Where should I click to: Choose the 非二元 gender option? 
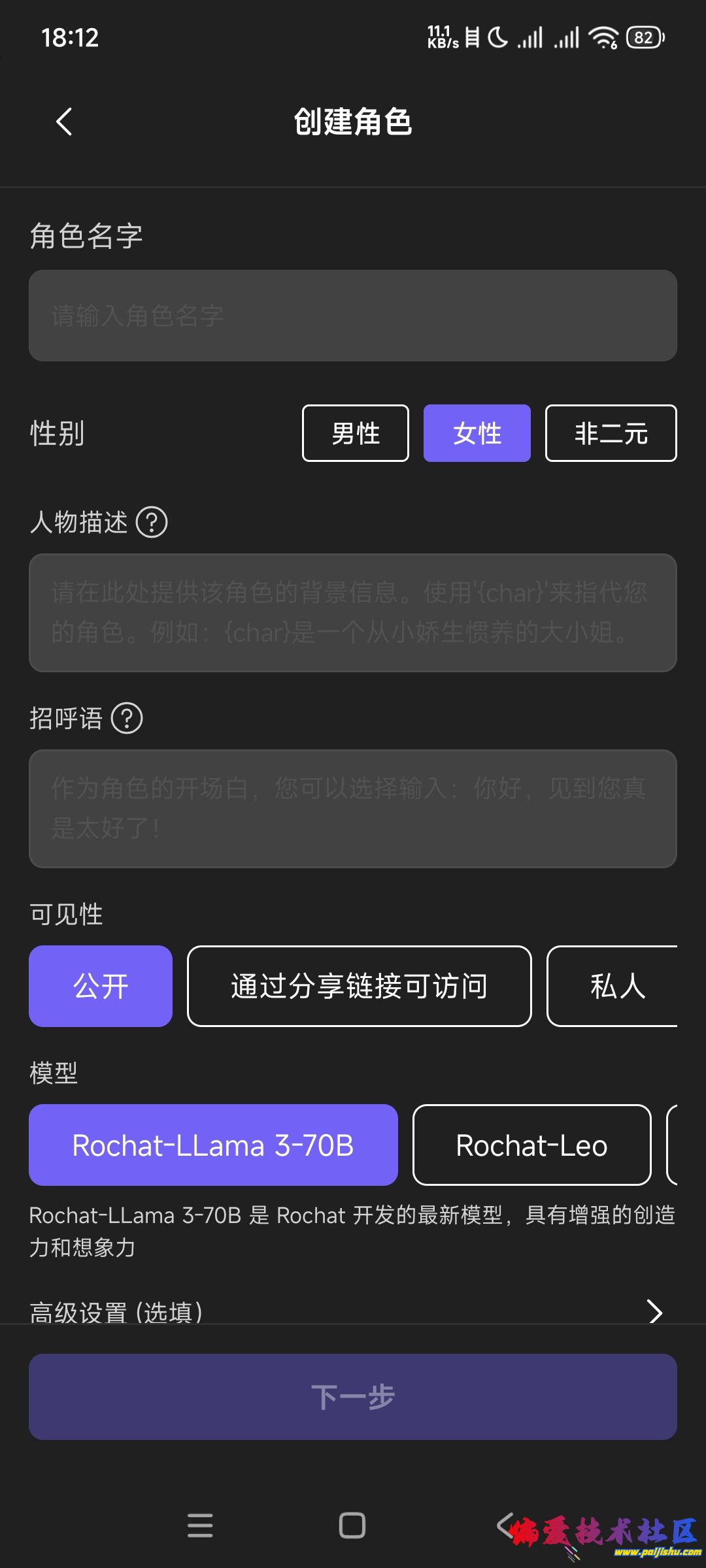pos(611,433)
